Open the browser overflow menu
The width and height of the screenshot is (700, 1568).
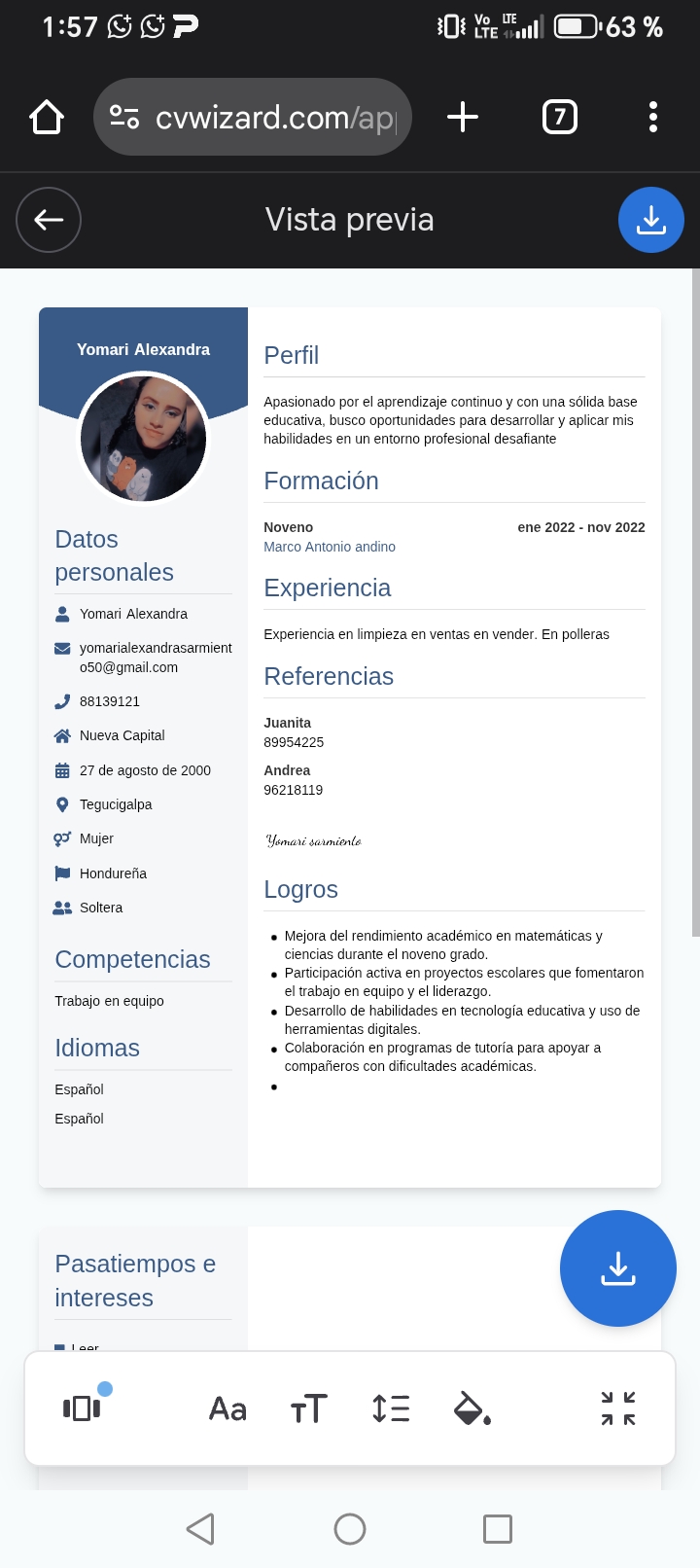point(653,118)
